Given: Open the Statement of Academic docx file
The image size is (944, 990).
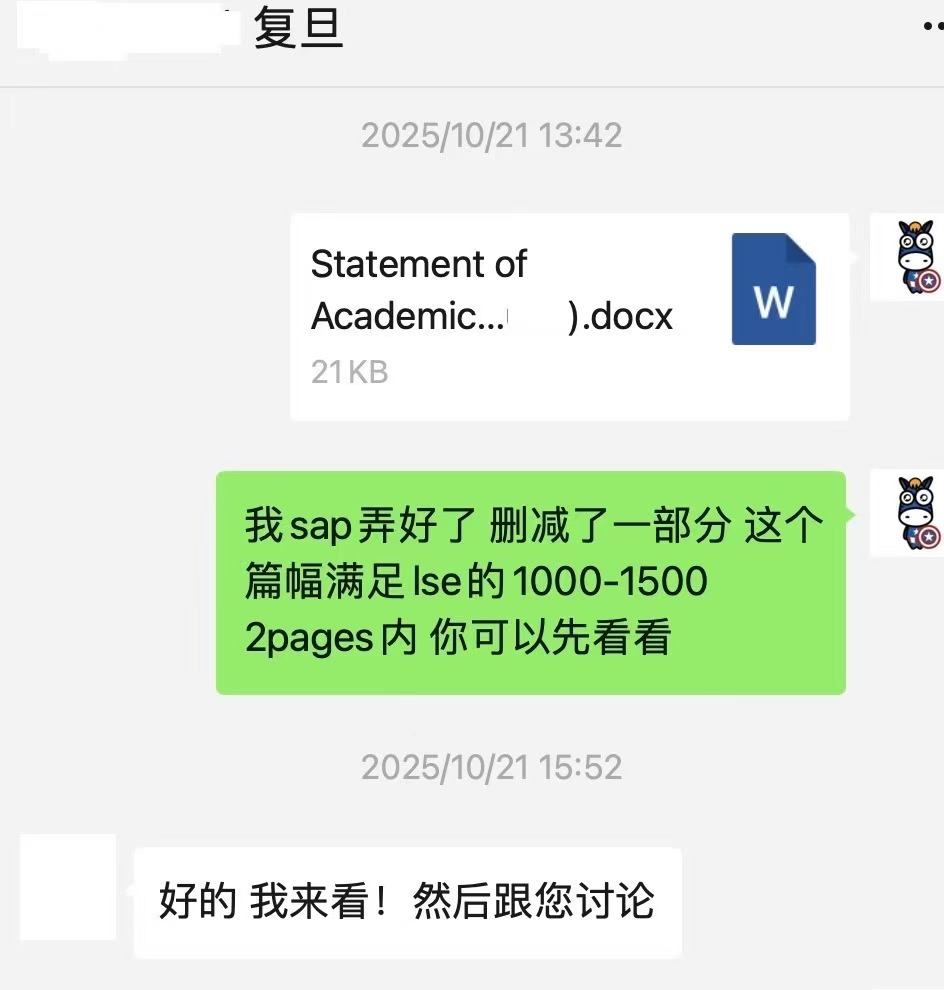Looking at the screenshot, I should (x=568, y=316).
